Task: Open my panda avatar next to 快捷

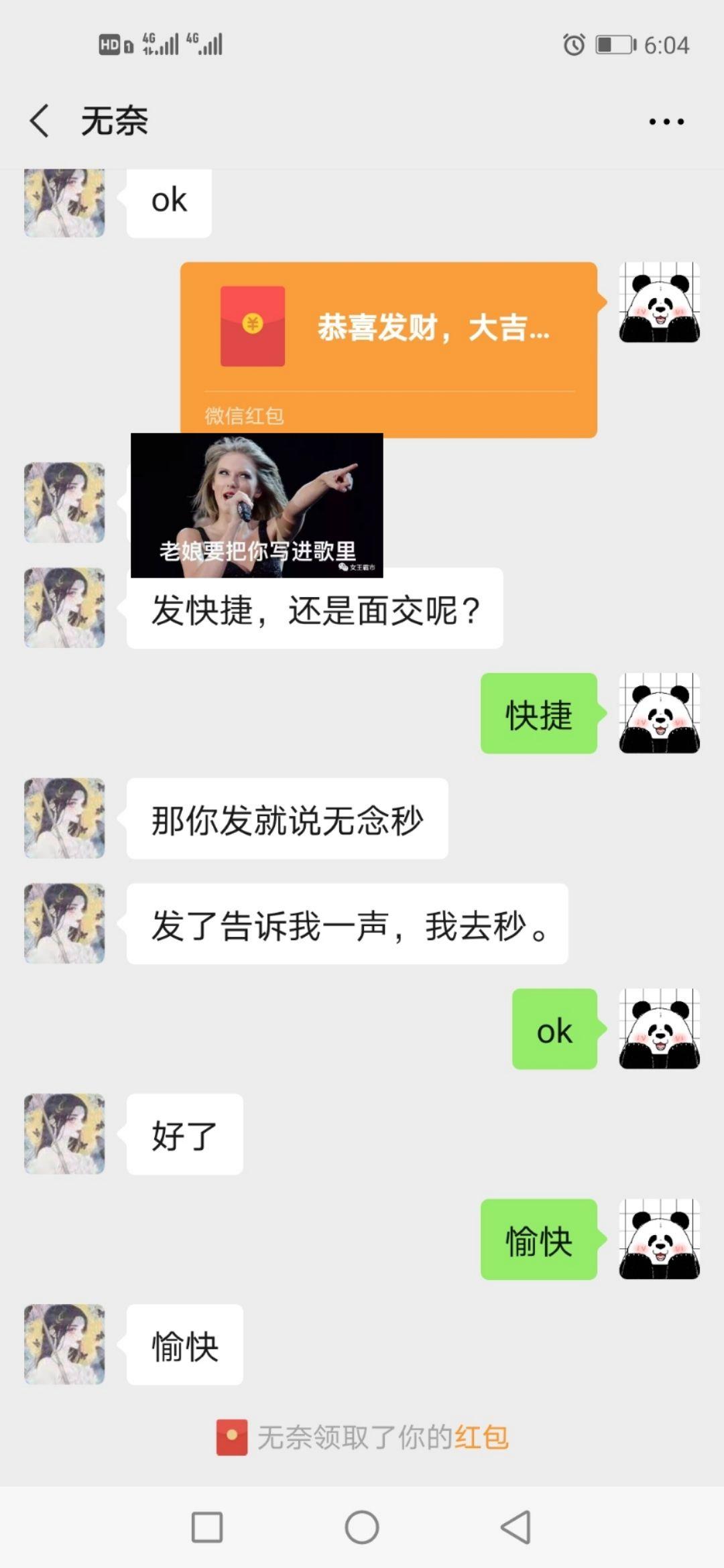Action: pos(659,713)
